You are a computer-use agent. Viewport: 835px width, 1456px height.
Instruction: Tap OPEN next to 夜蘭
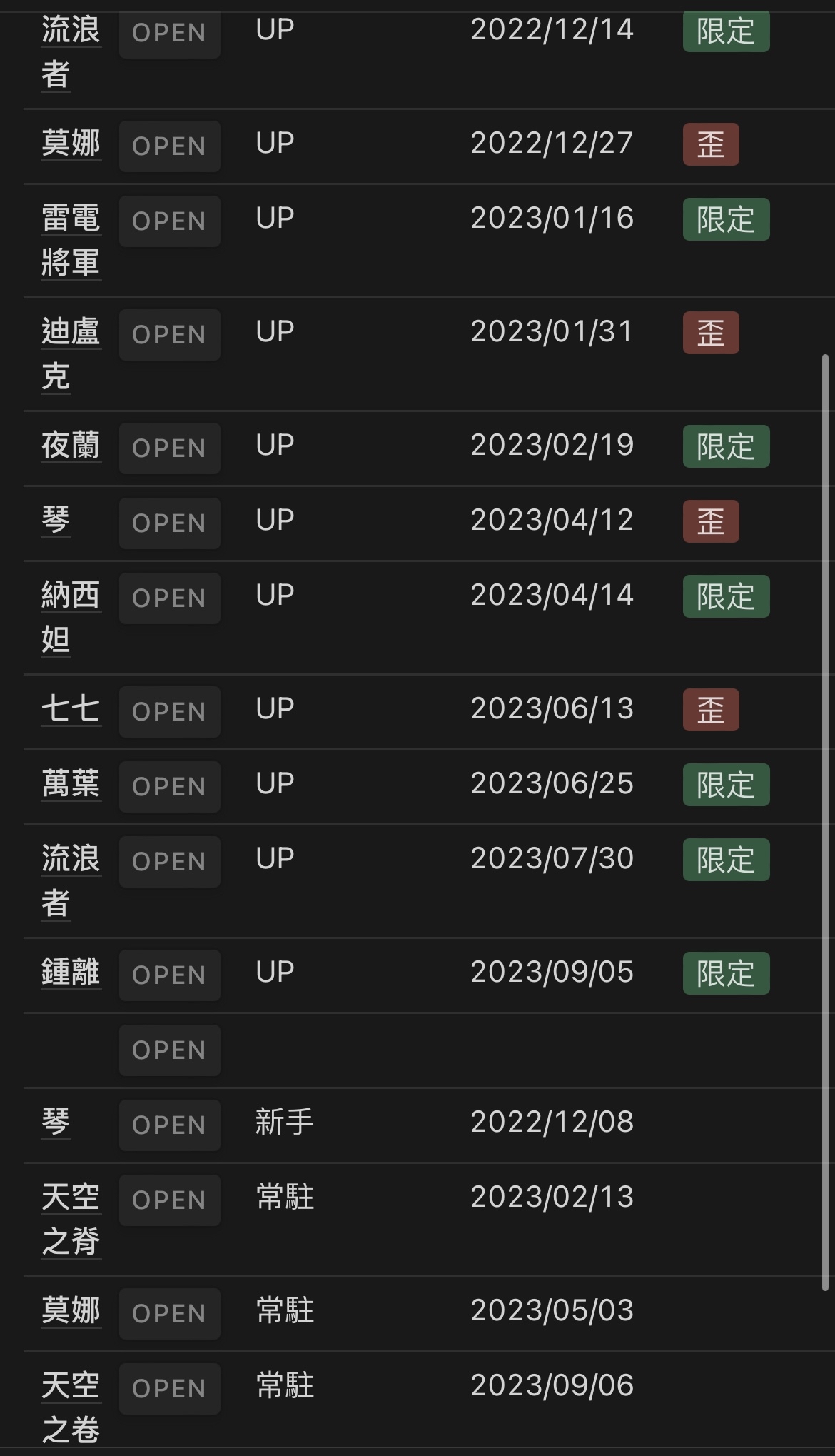tap(169, 448)
